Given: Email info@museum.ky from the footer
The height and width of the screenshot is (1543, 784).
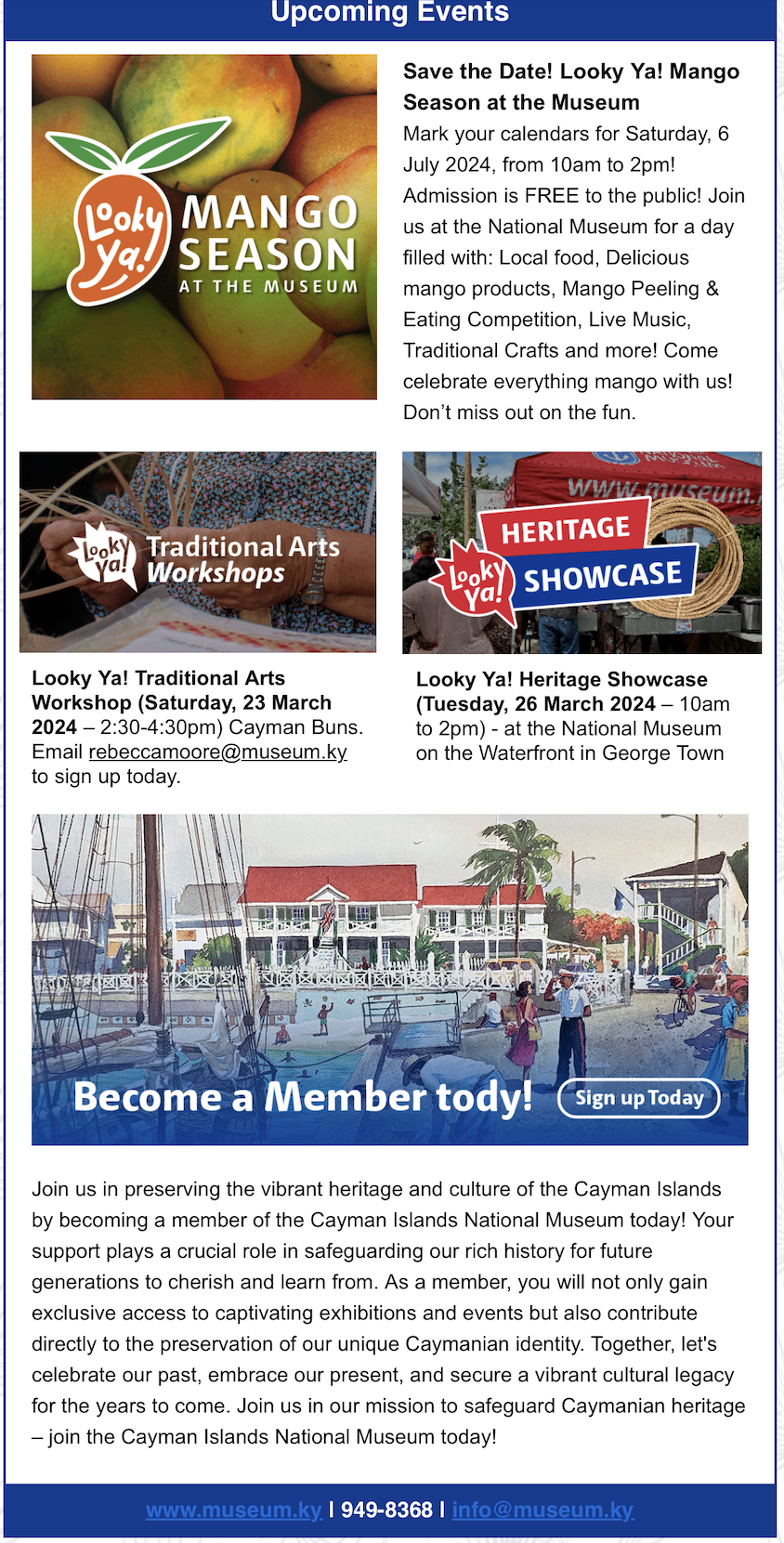Looking at the screenshot, I should [x=542, y=1510].
